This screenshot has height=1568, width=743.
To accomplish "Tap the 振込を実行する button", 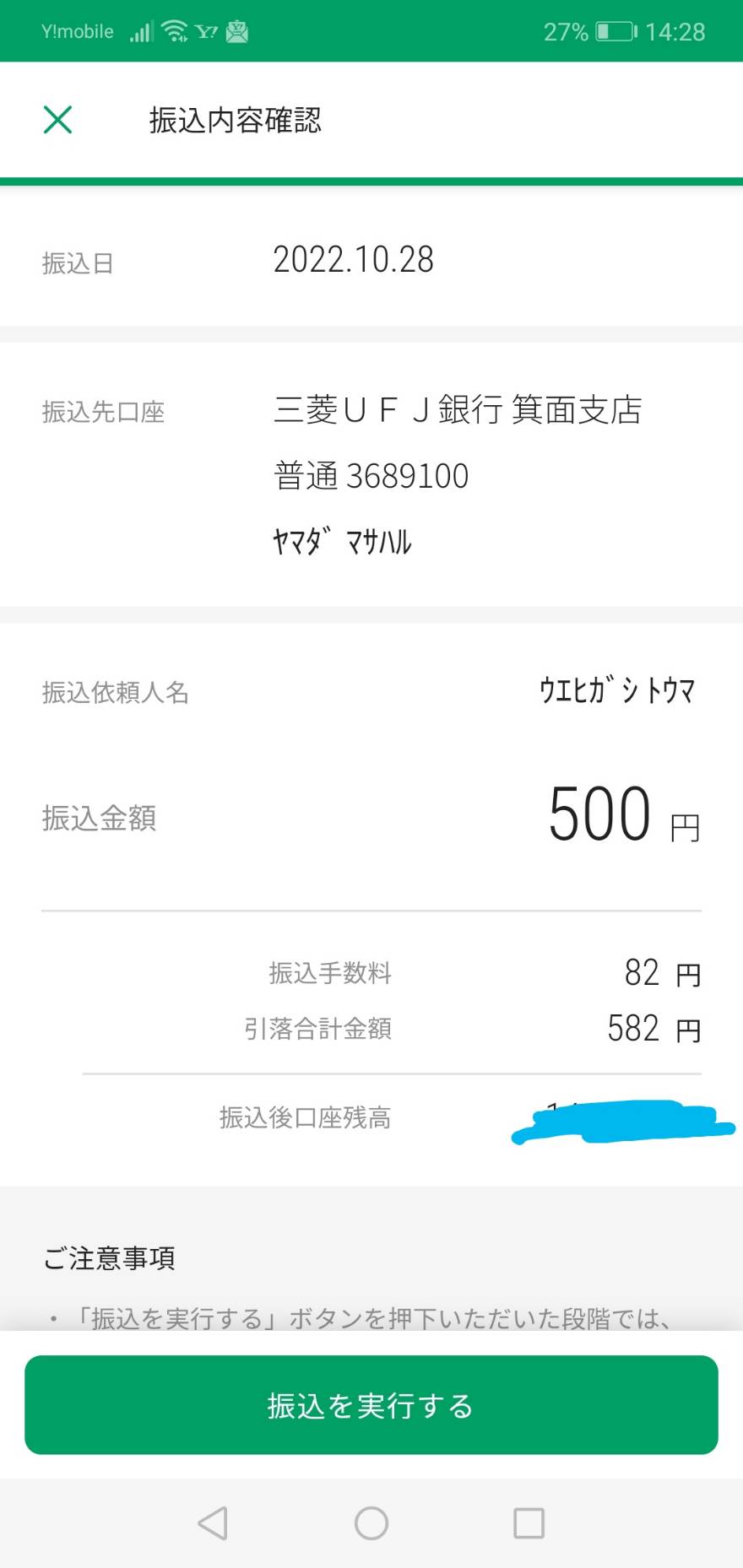I will 371,1405.
